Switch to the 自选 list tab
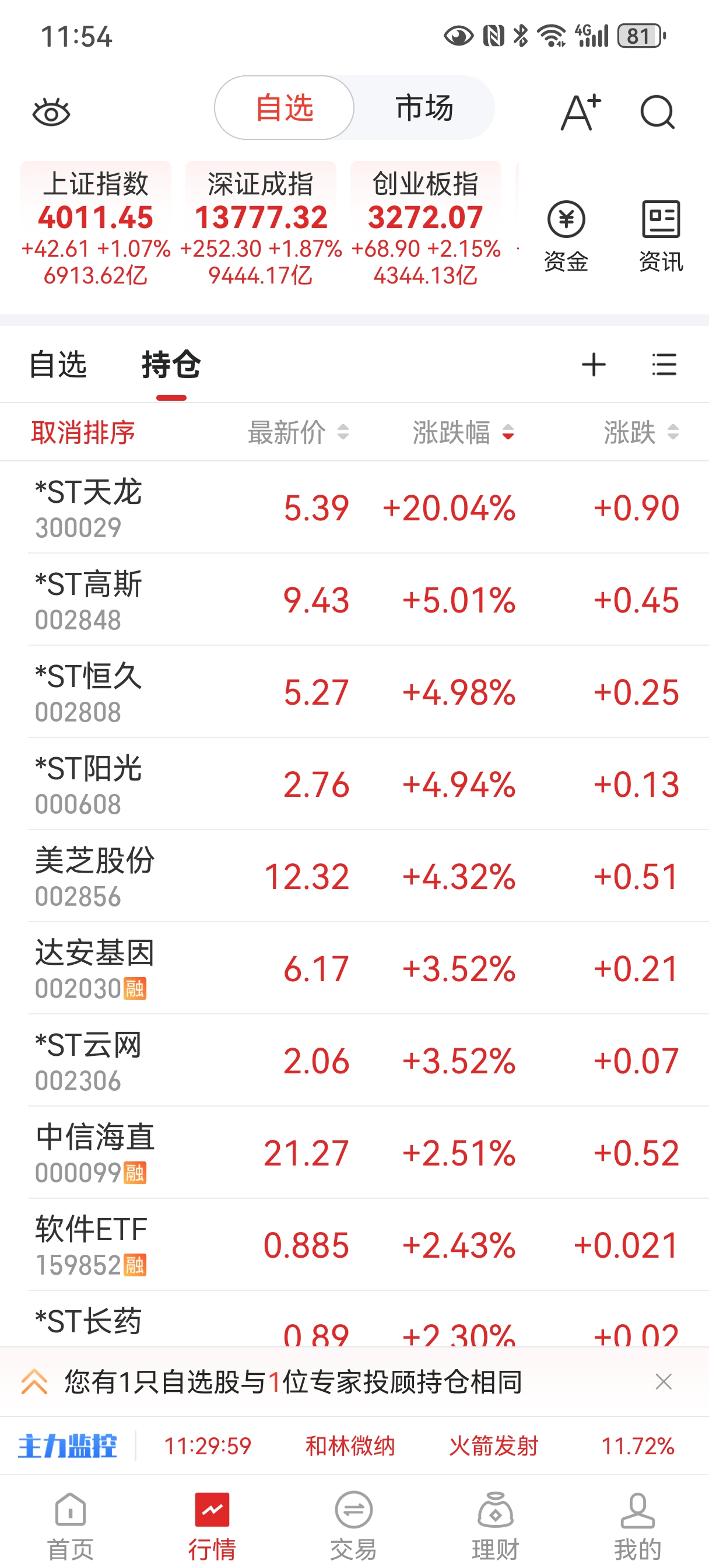 pyautogui.click(x=58, y=365)
